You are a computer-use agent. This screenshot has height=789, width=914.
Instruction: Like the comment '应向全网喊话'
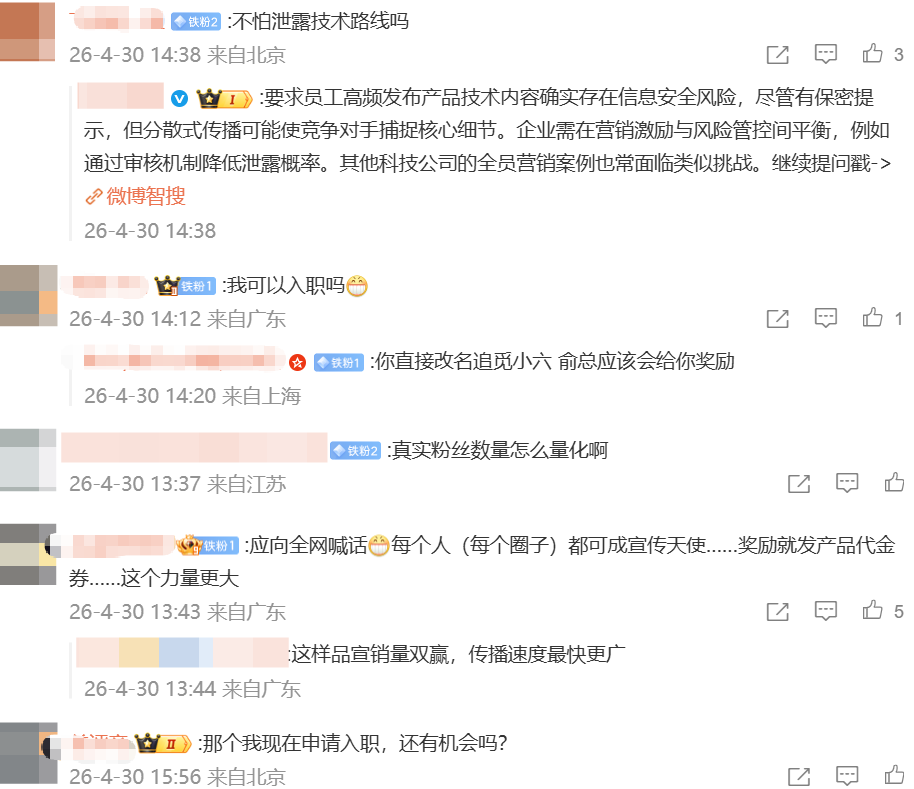click(873, 610)
